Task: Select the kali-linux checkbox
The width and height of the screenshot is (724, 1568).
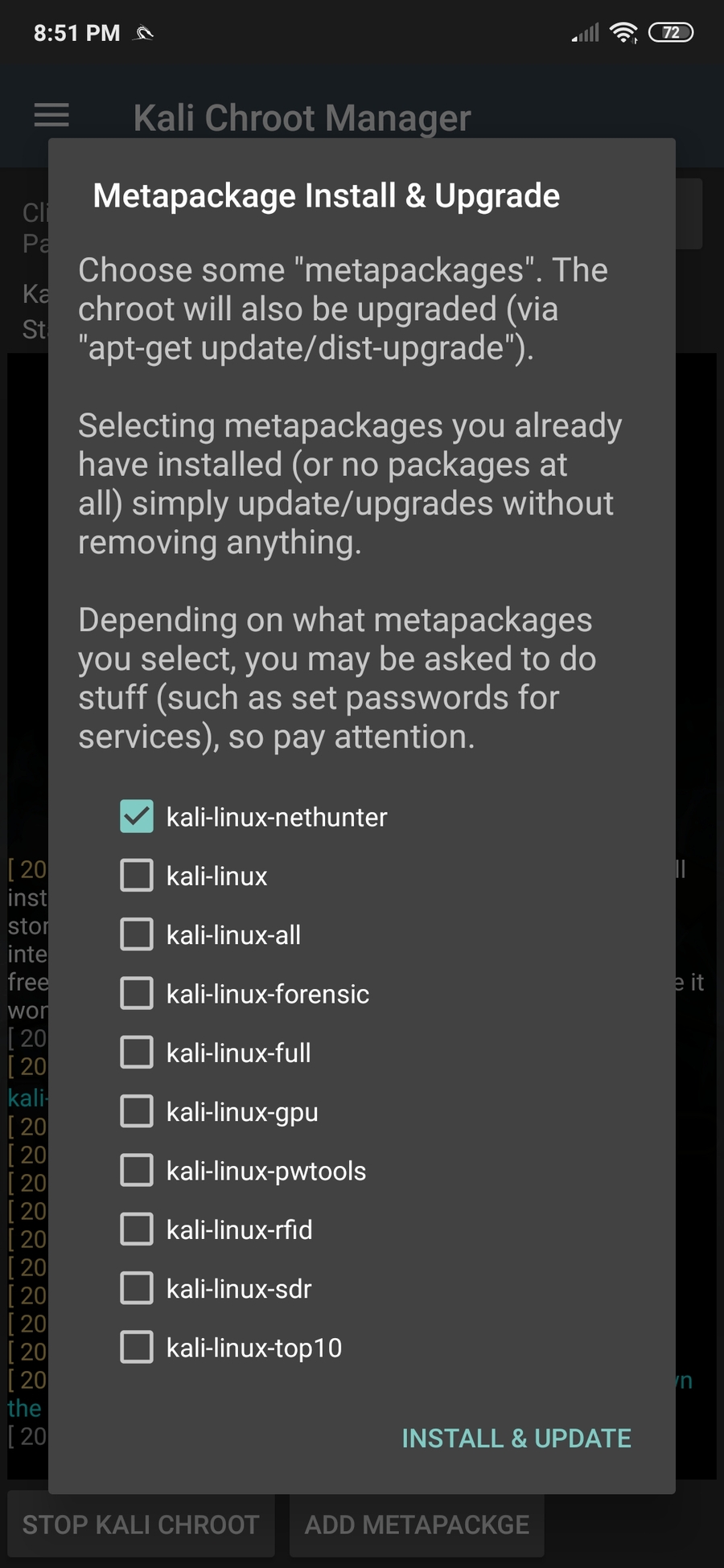Action: pyautogui.click(x=137, y=876)
